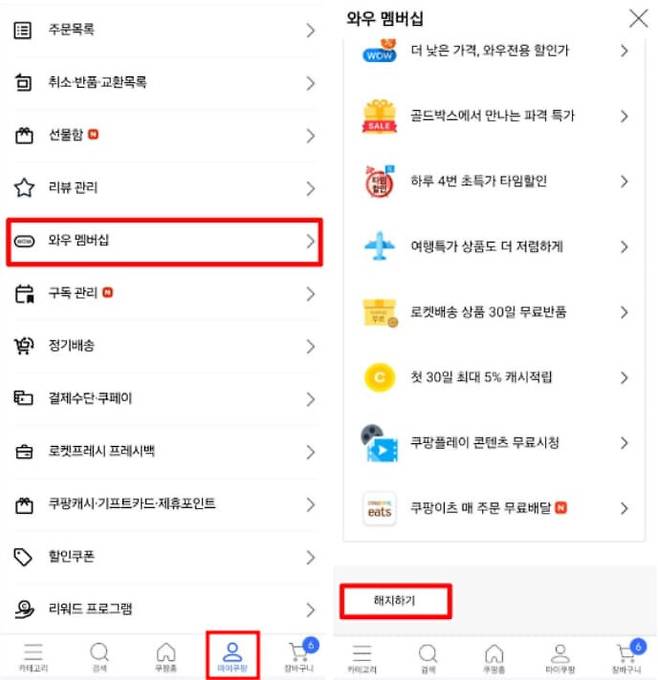Open 하루 4번 초특가 타임할인 benefit

494,182
